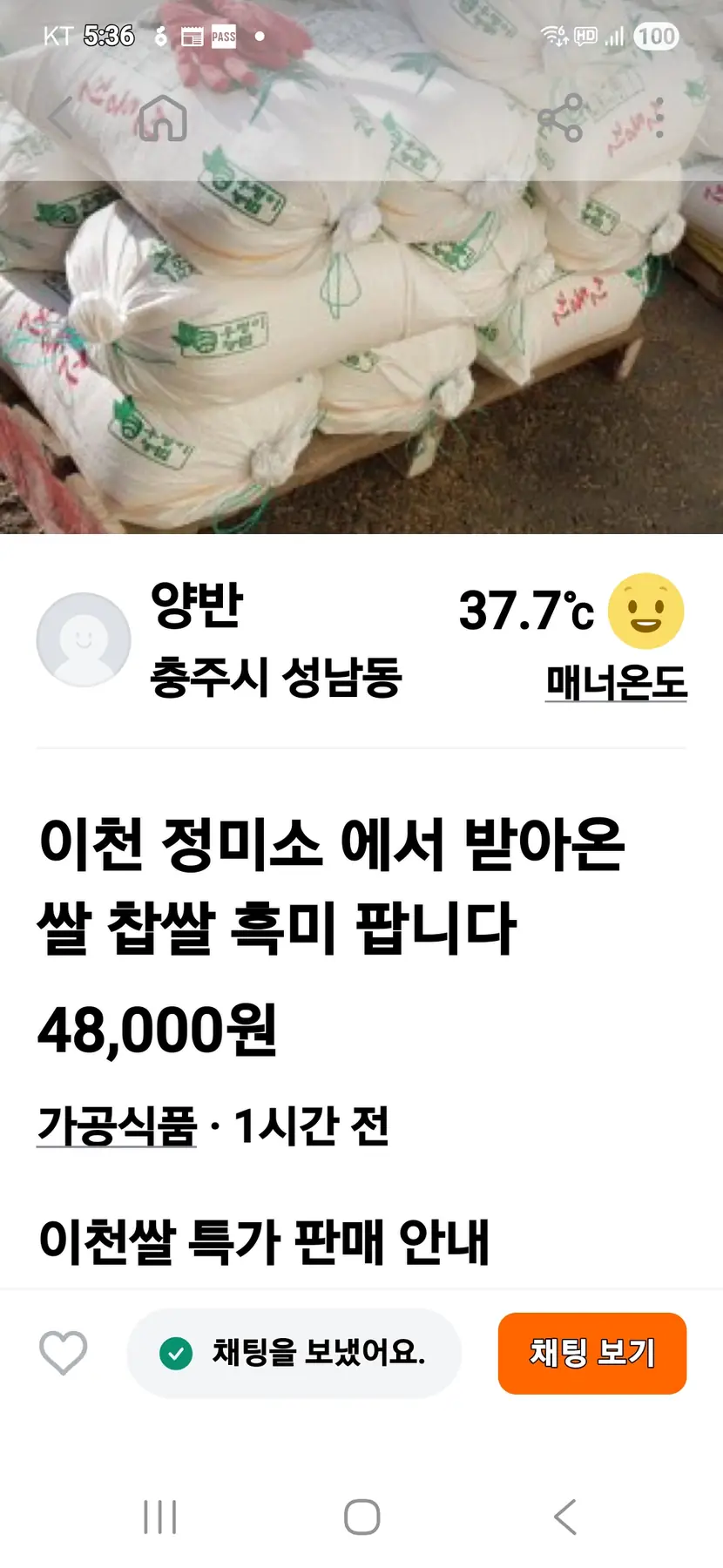Open the 매너온도 link
The height and width of the screenshot is (1568, 723).
(x=616, y=683)
